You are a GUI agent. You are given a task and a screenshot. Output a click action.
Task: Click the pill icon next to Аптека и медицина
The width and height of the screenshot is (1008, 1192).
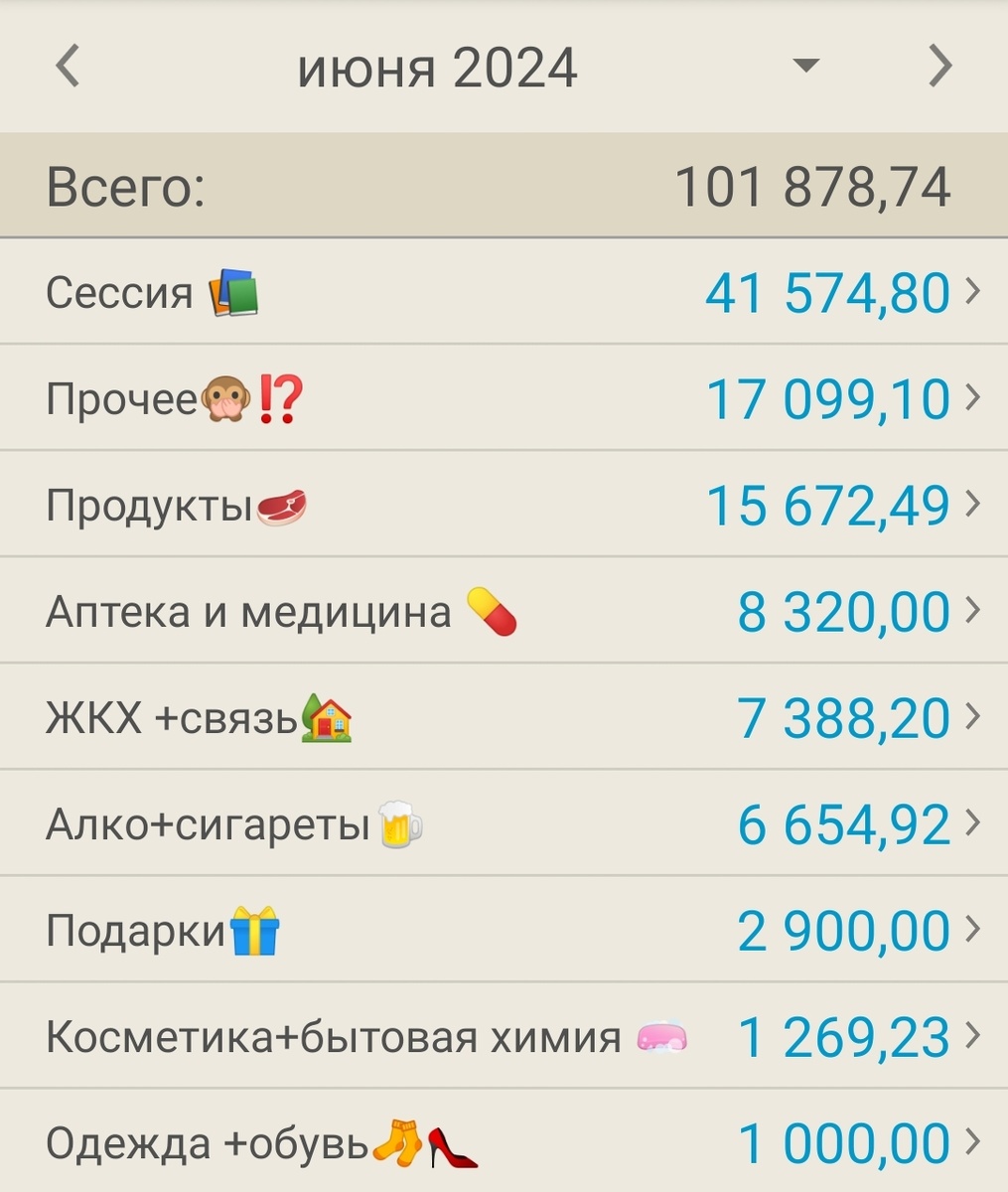tap(492, 610)
